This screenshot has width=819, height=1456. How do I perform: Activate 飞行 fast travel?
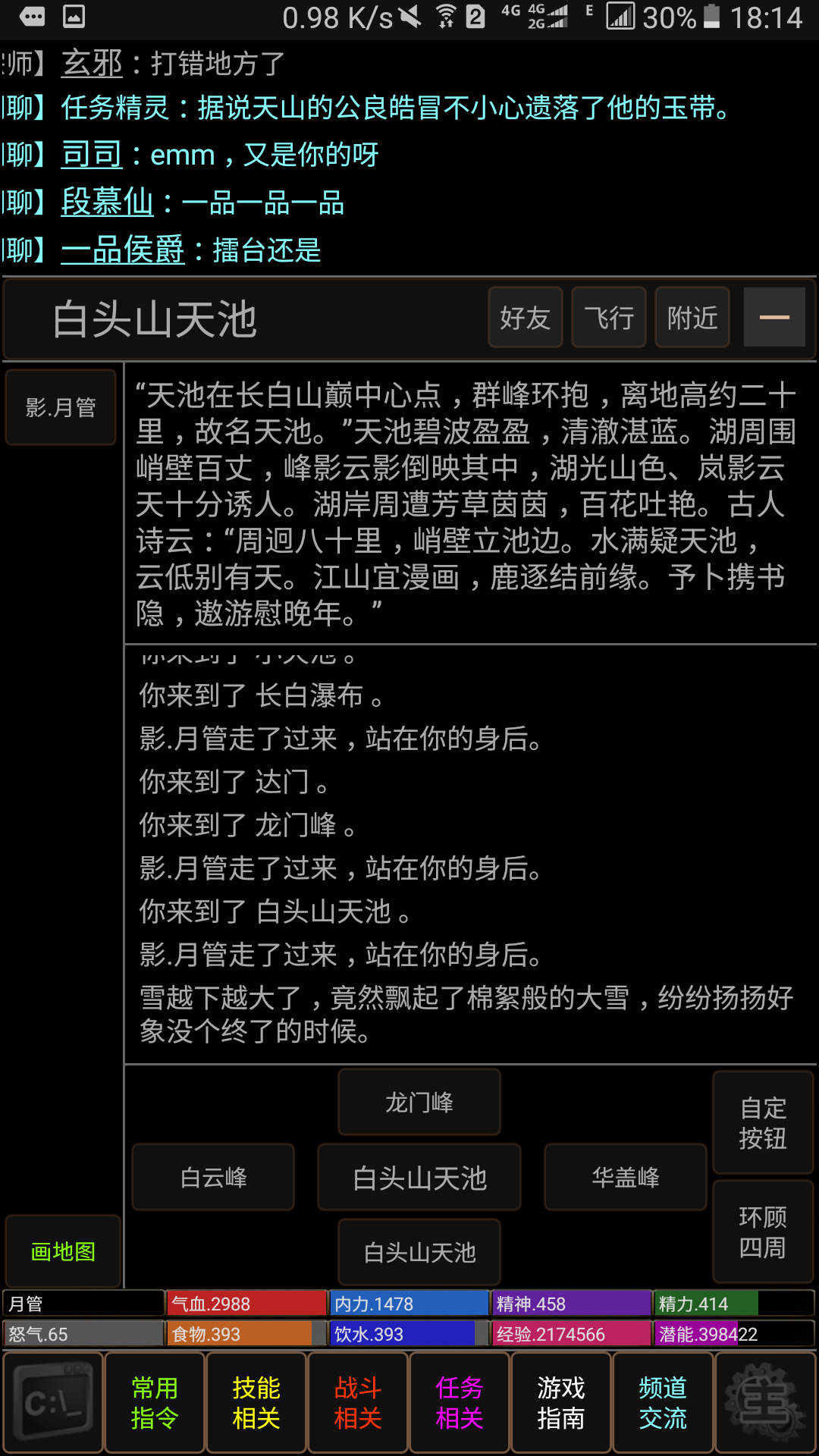pos(608,317)
